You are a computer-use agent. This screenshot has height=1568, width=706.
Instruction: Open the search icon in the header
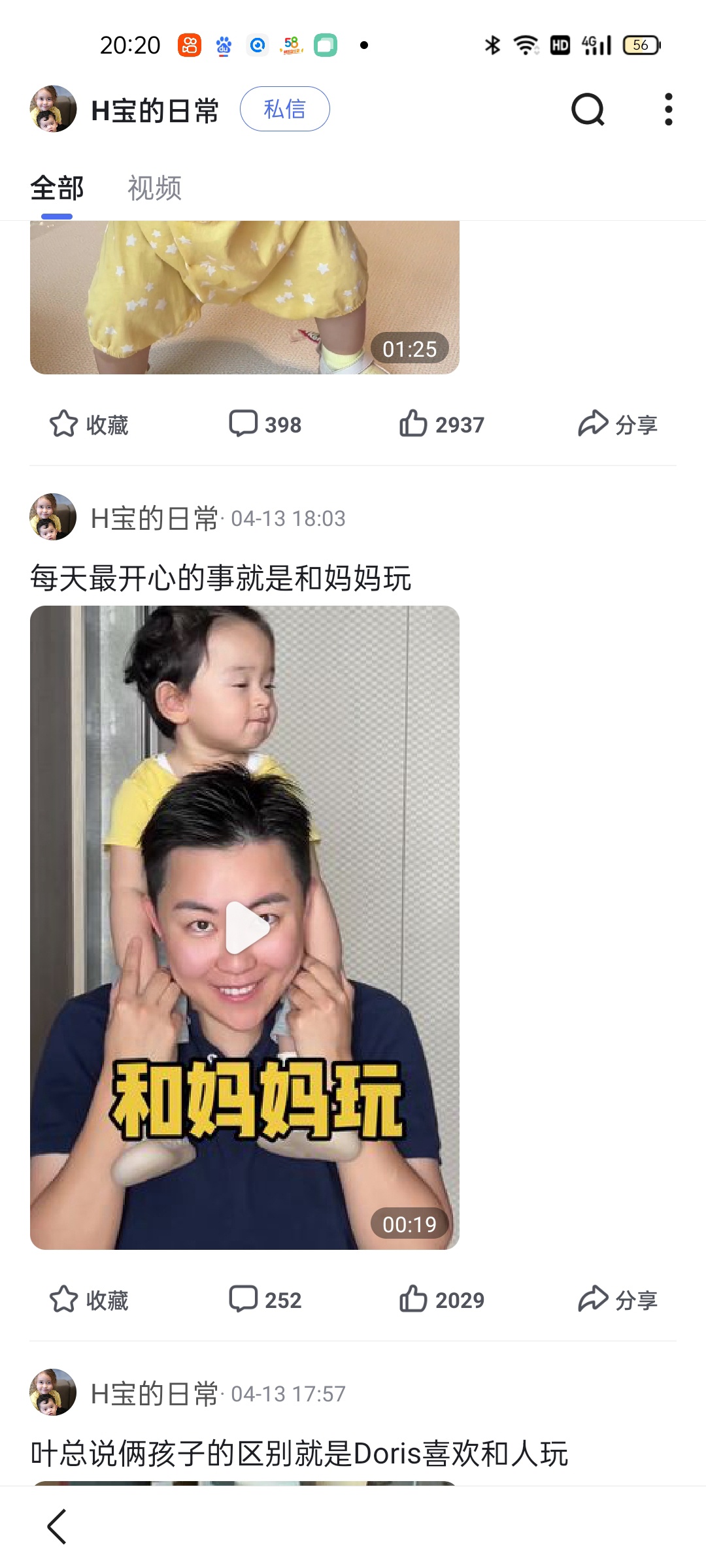click(x=588, y=109)
